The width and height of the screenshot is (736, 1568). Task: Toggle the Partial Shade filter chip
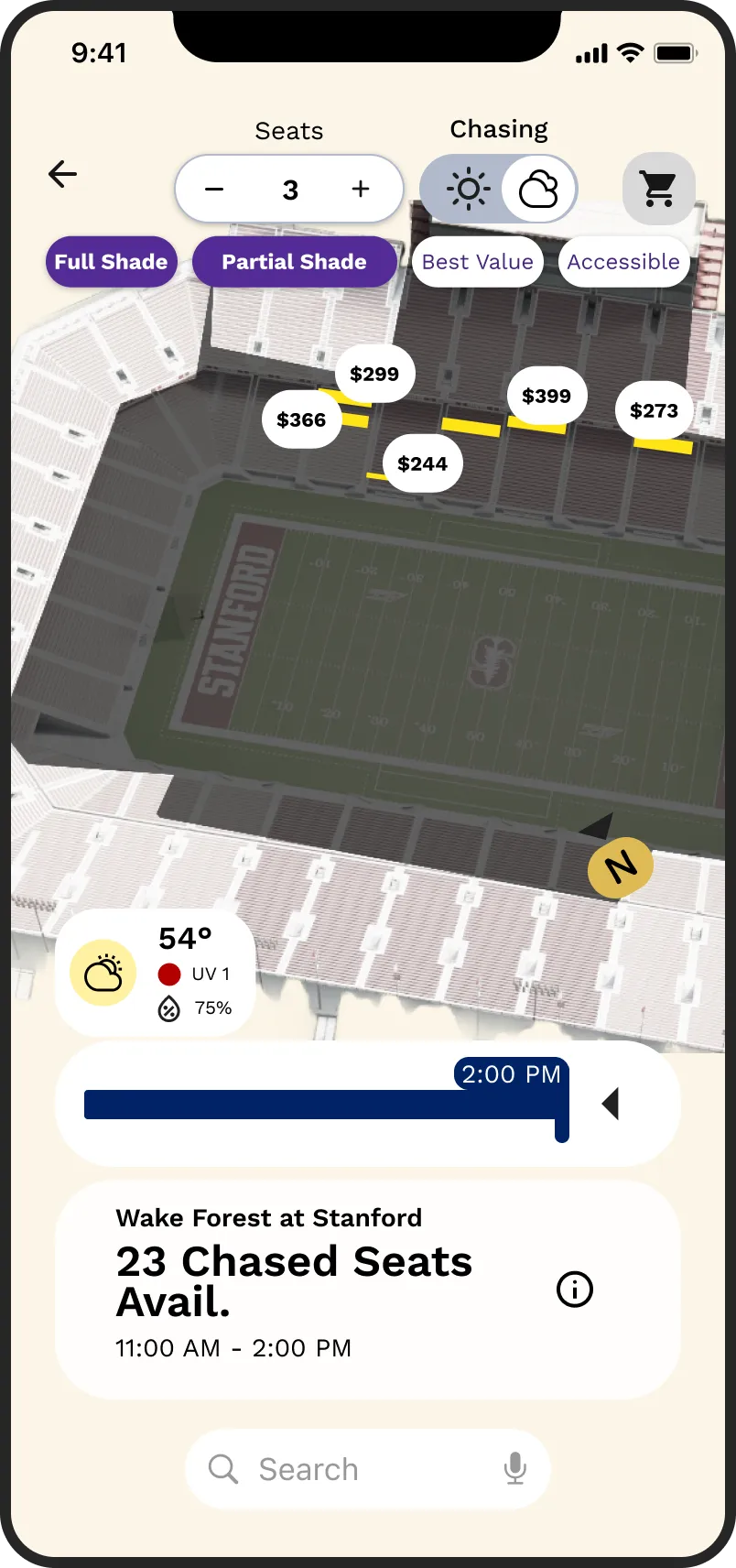[x=294, y=262]
